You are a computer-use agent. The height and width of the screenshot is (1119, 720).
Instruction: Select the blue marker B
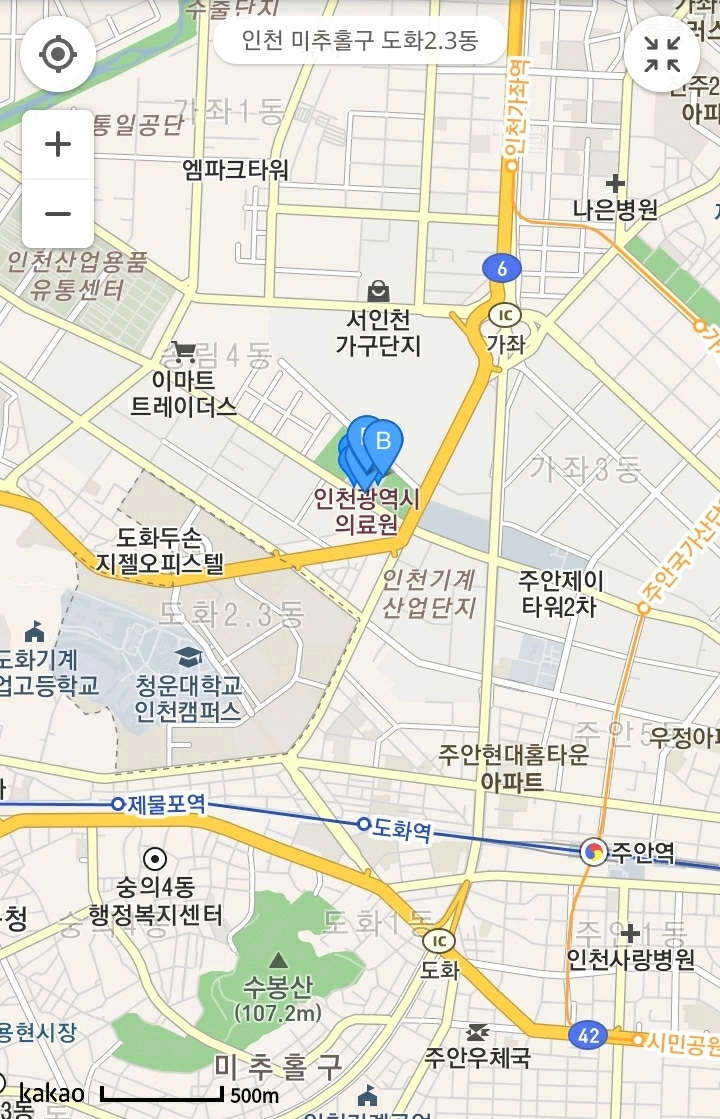pos(381,440)
